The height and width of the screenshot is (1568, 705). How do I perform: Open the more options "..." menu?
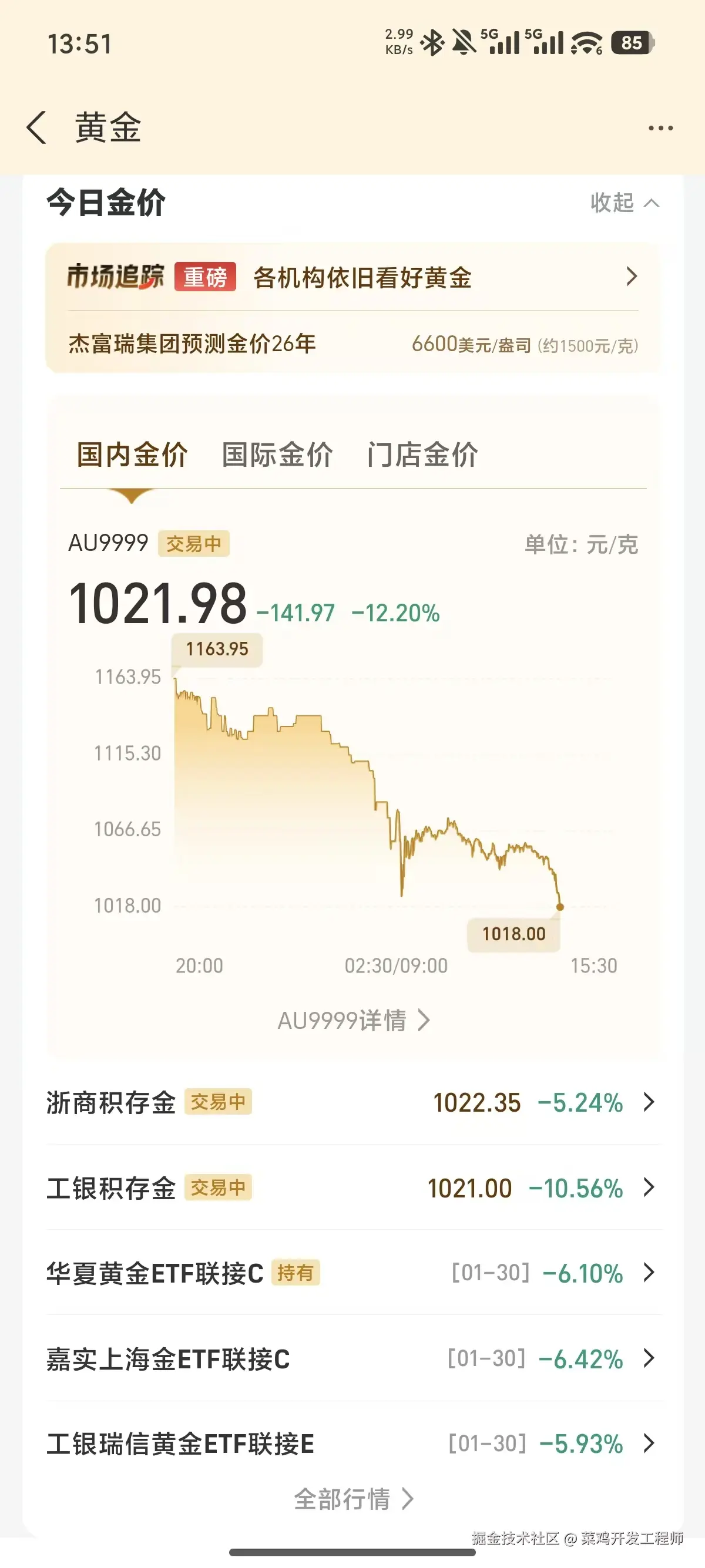click(661, 129)
